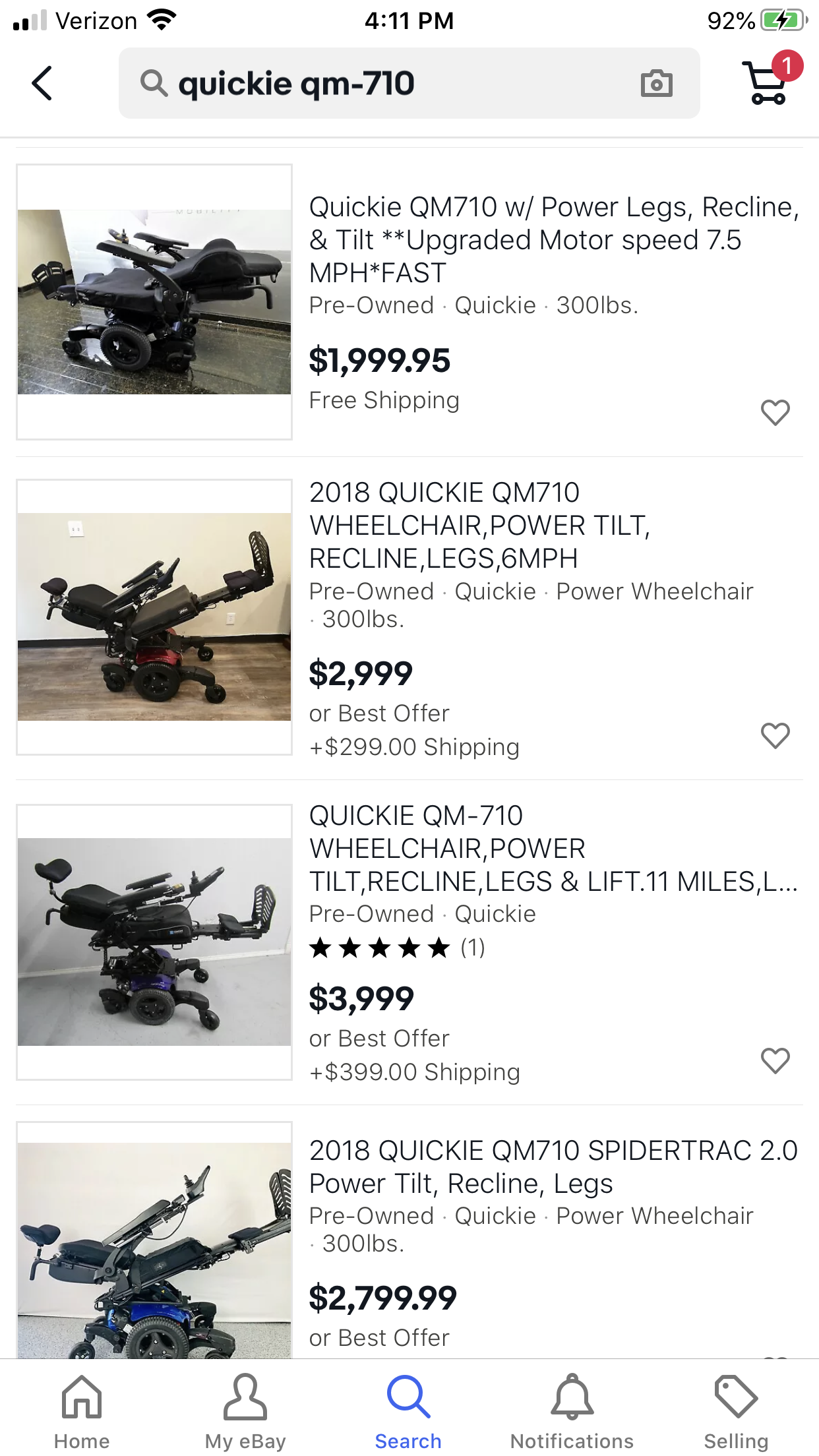Add the $2,999 listing to watchlist
This screenshot has height=1456, width=819.
click(x=775, y=735)
